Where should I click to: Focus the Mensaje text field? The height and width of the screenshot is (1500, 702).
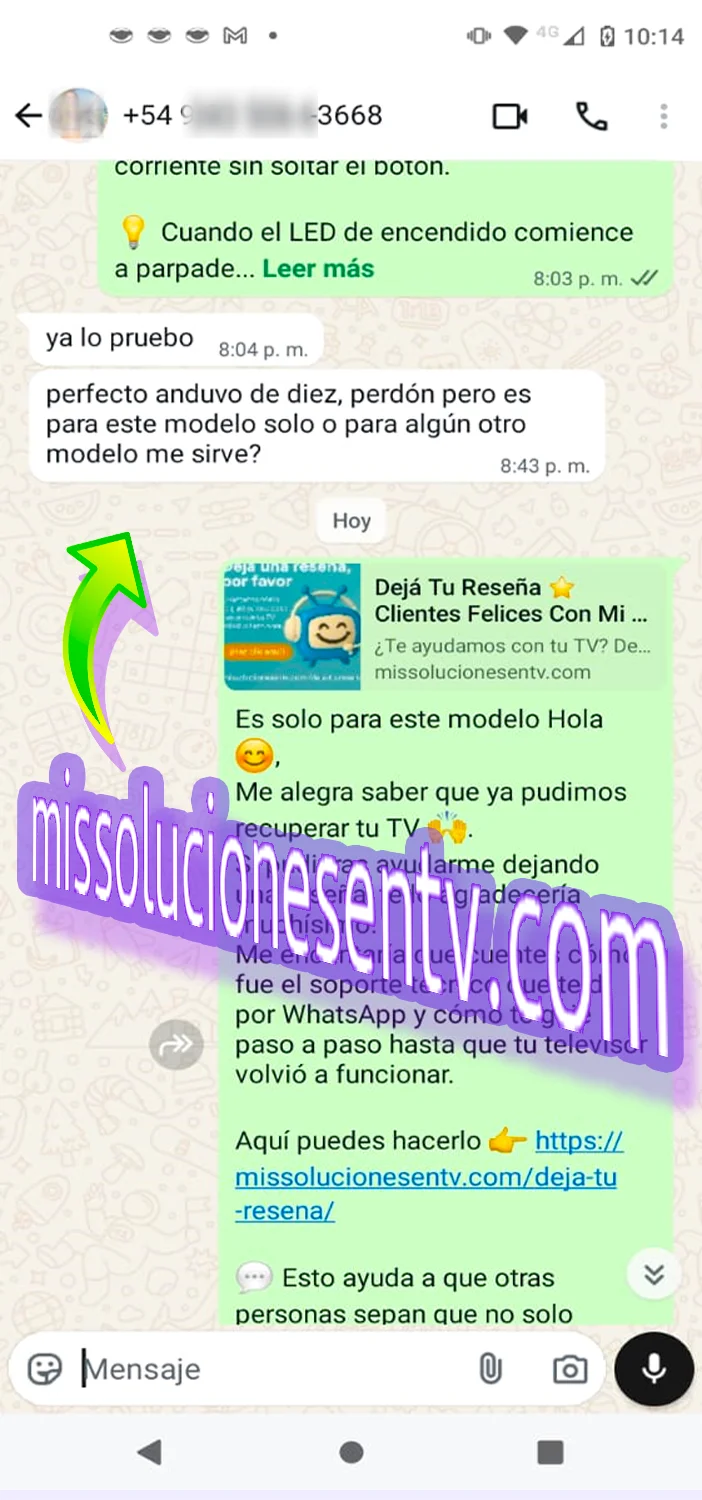tap(270, 1368)
